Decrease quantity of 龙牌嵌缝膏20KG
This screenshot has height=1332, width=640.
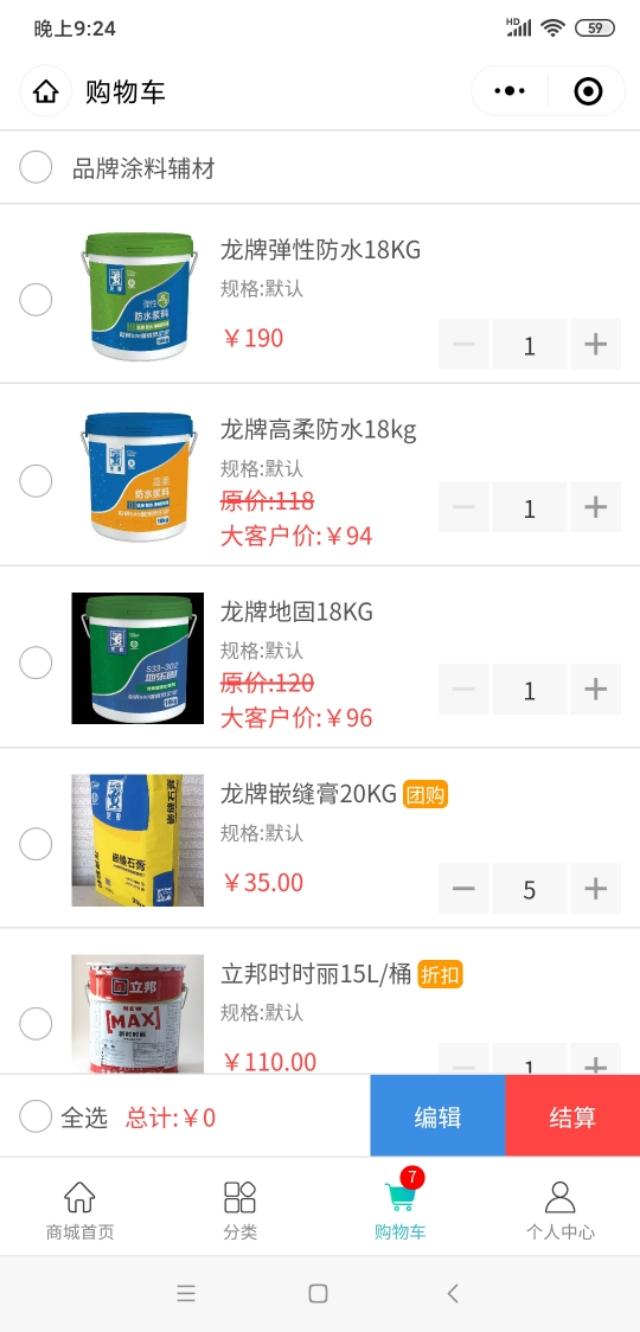pos(464,889)
